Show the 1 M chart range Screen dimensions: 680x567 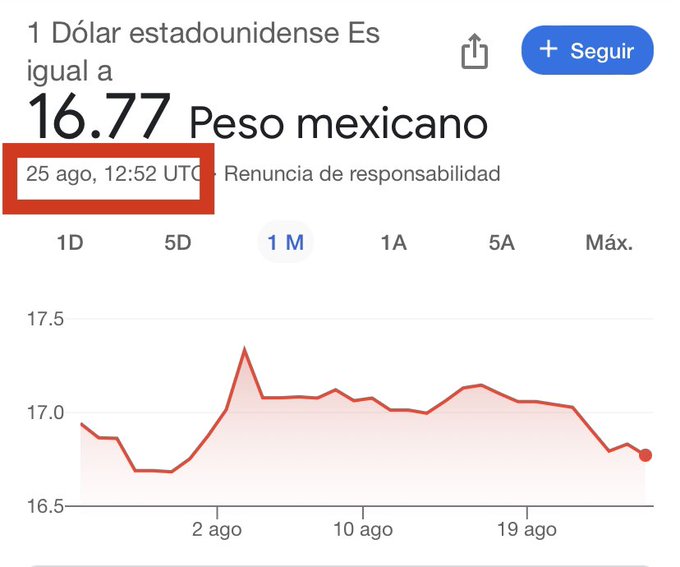tap(285, 243)
